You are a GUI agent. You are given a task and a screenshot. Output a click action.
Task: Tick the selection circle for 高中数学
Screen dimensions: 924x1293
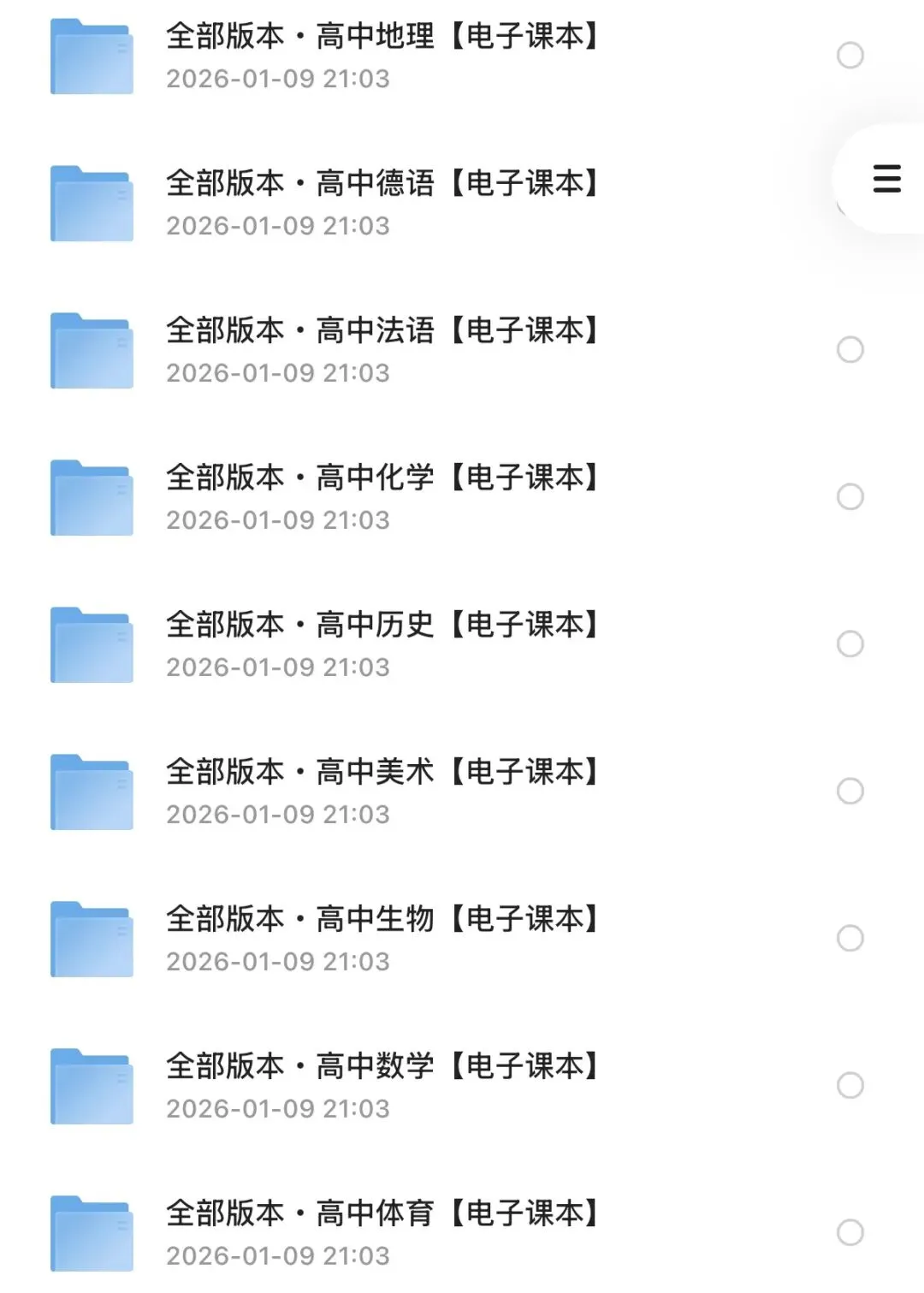(850, 1085)
